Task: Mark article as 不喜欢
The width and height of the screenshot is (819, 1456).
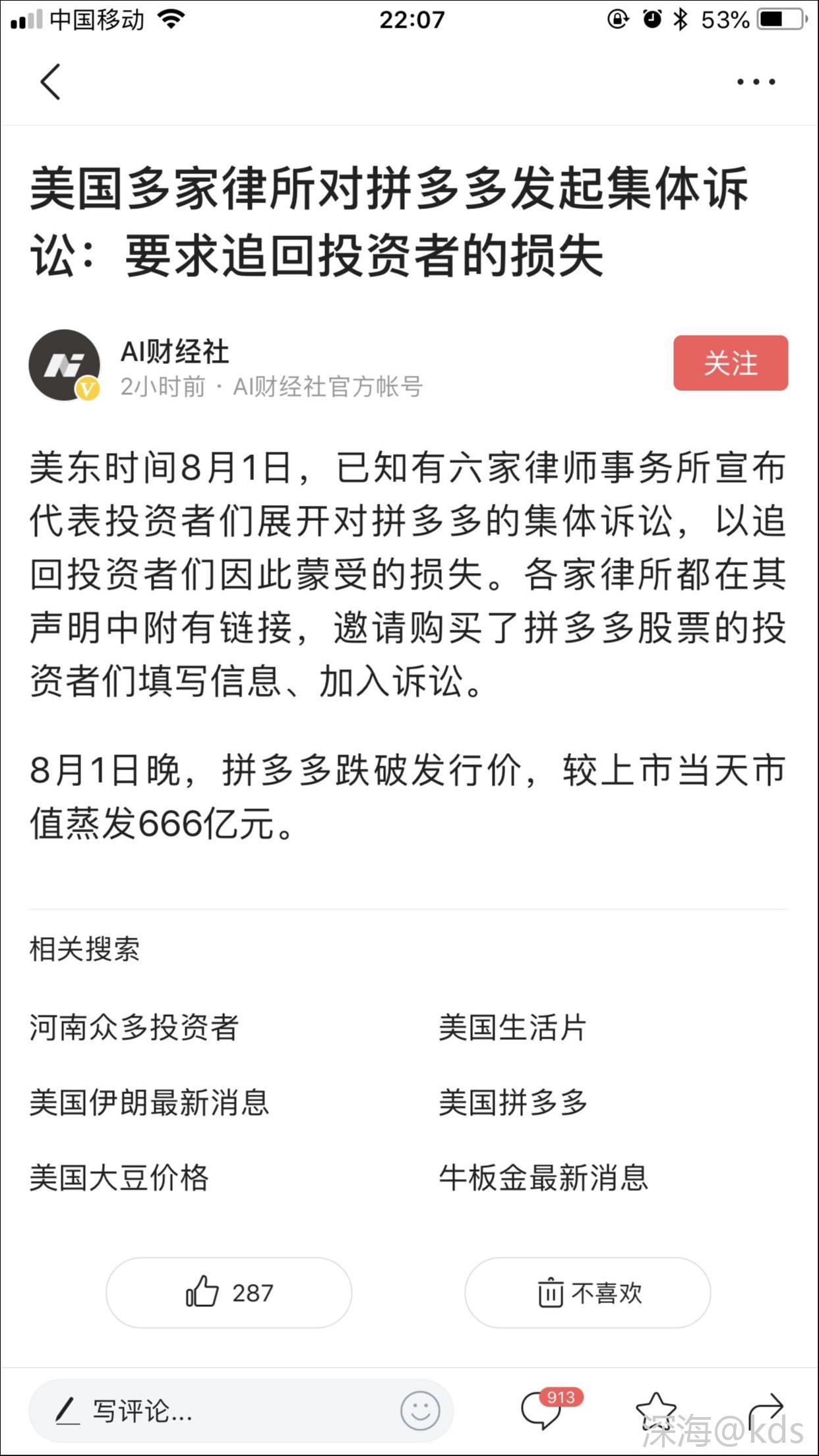Action: pos(588,1292)
